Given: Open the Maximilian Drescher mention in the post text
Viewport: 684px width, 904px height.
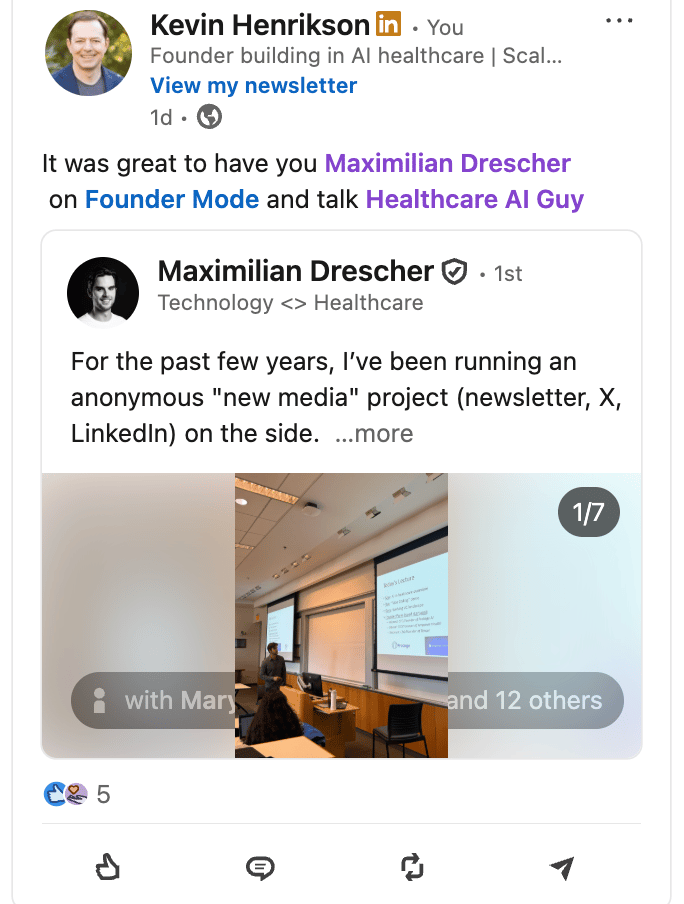Looking at the screenshot, I should click(x=448, y=163).
